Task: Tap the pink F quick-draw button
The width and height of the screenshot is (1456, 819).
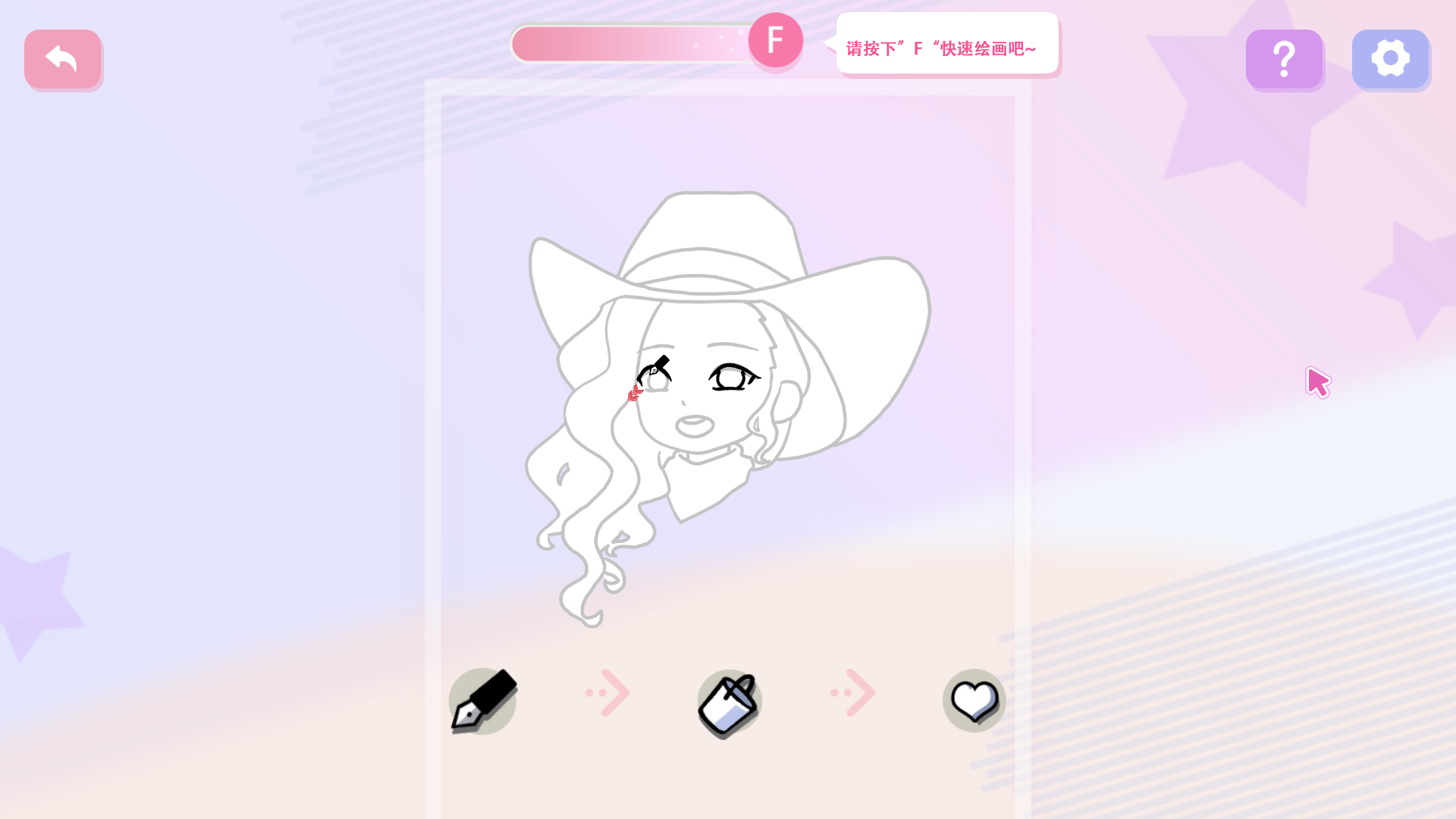Action: coord(775,40)
